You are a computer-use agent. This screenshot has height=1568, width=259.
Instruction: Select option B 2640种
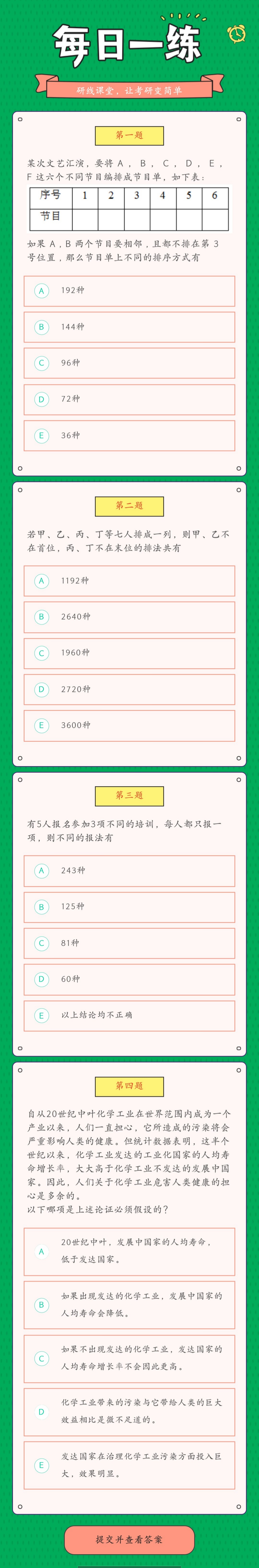coord(129,617)
